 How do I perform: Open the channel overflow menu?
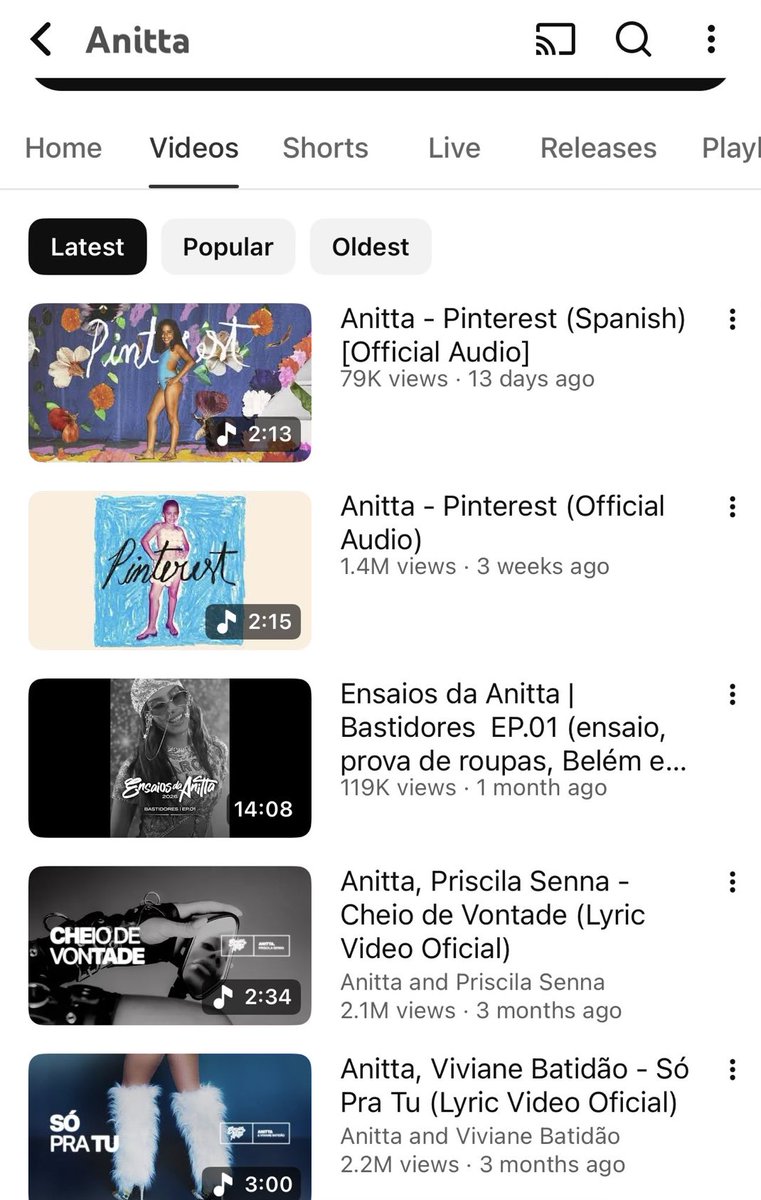coord(711,40)
